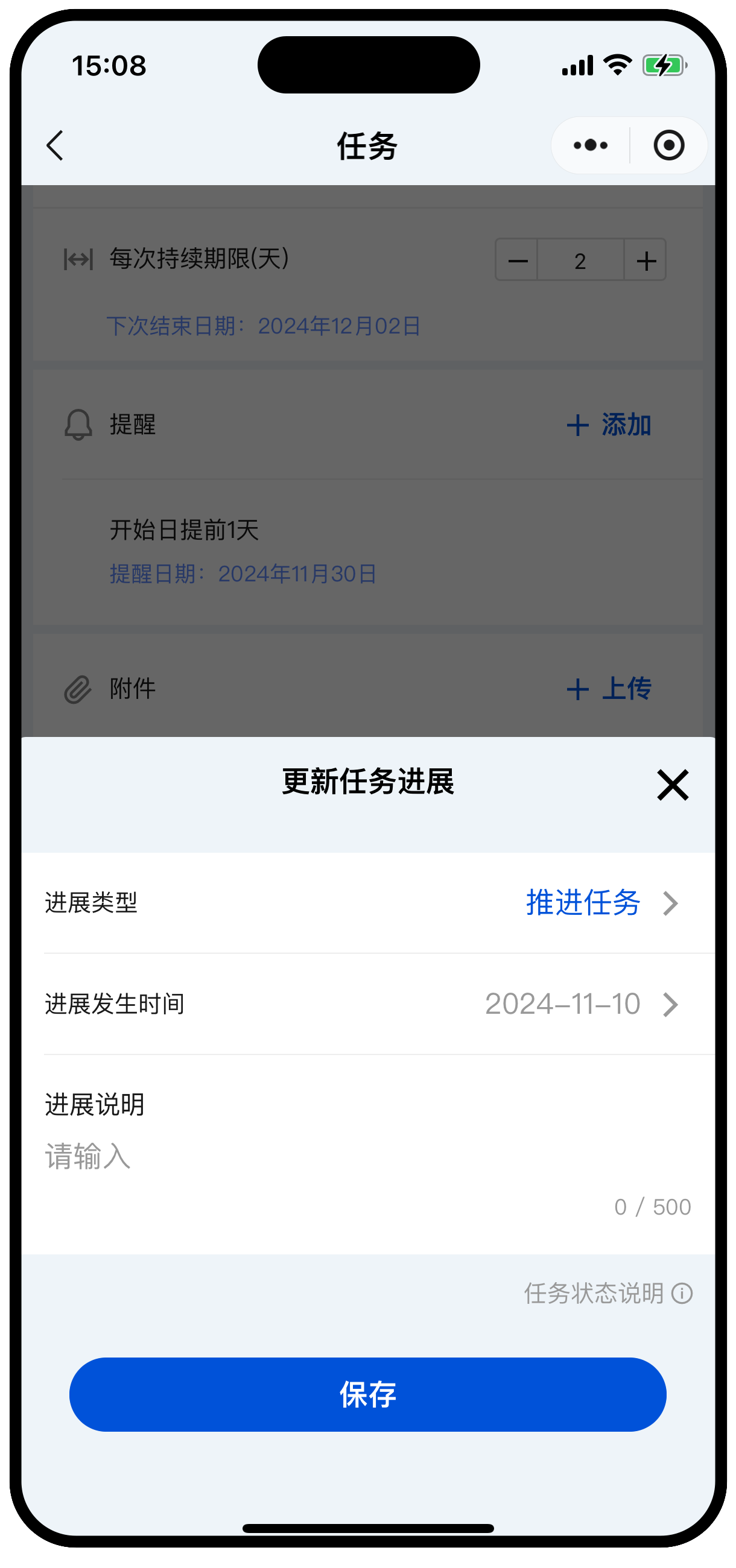Image resolution: width=736 pixels, height=1568 pixels.
Task: Close the mini program via circle icon
Action: (x=668, y=145)
